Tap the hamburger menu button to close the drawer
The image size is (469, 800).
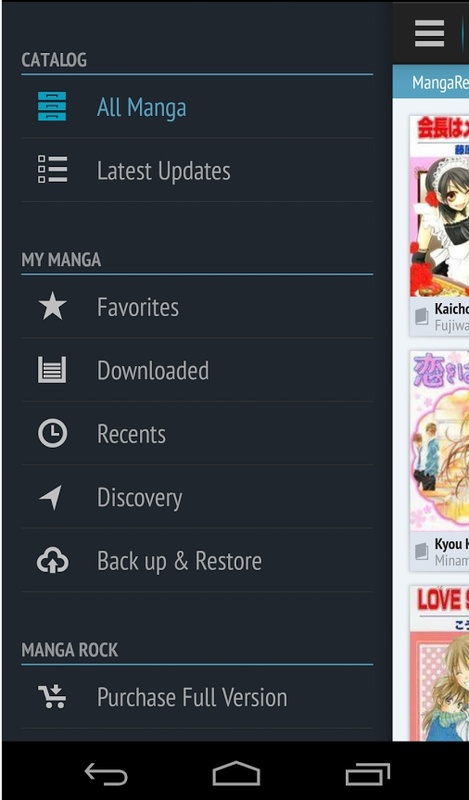click(429, 33)
